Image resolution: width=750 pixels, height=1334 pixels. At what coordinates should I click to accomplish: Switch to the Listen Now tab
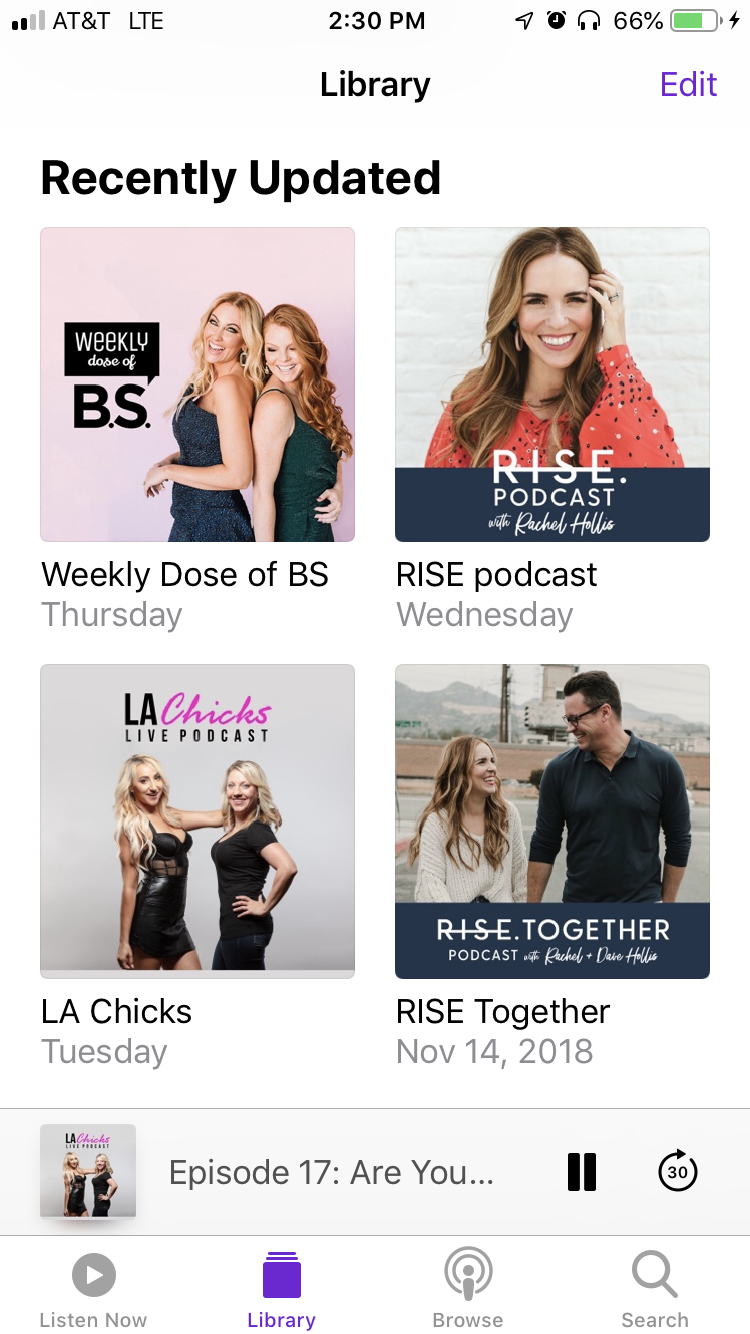(93, 1290)
